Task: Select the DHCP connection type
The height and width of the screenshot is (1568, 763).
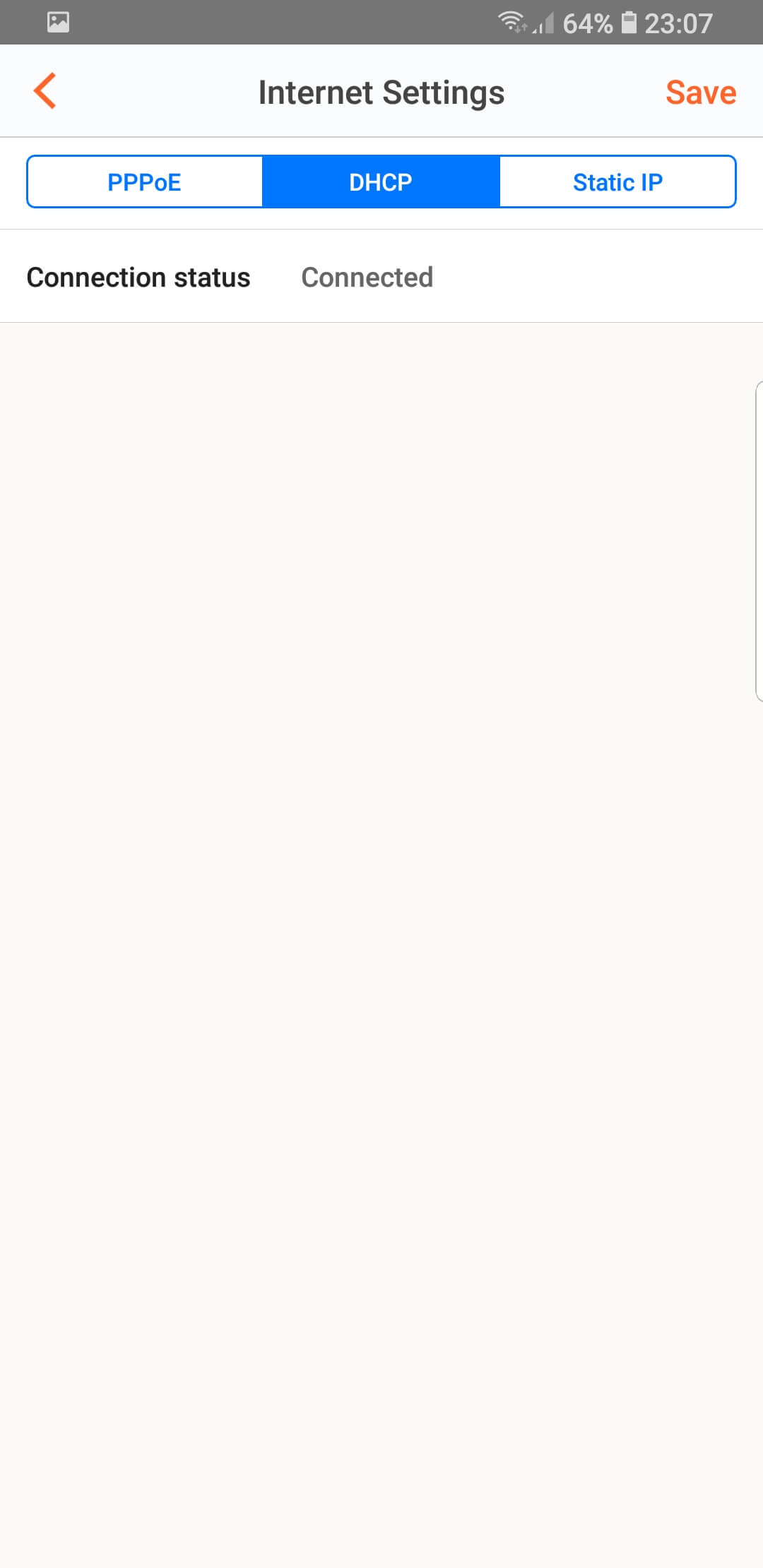Action: (x=381, y=182)
